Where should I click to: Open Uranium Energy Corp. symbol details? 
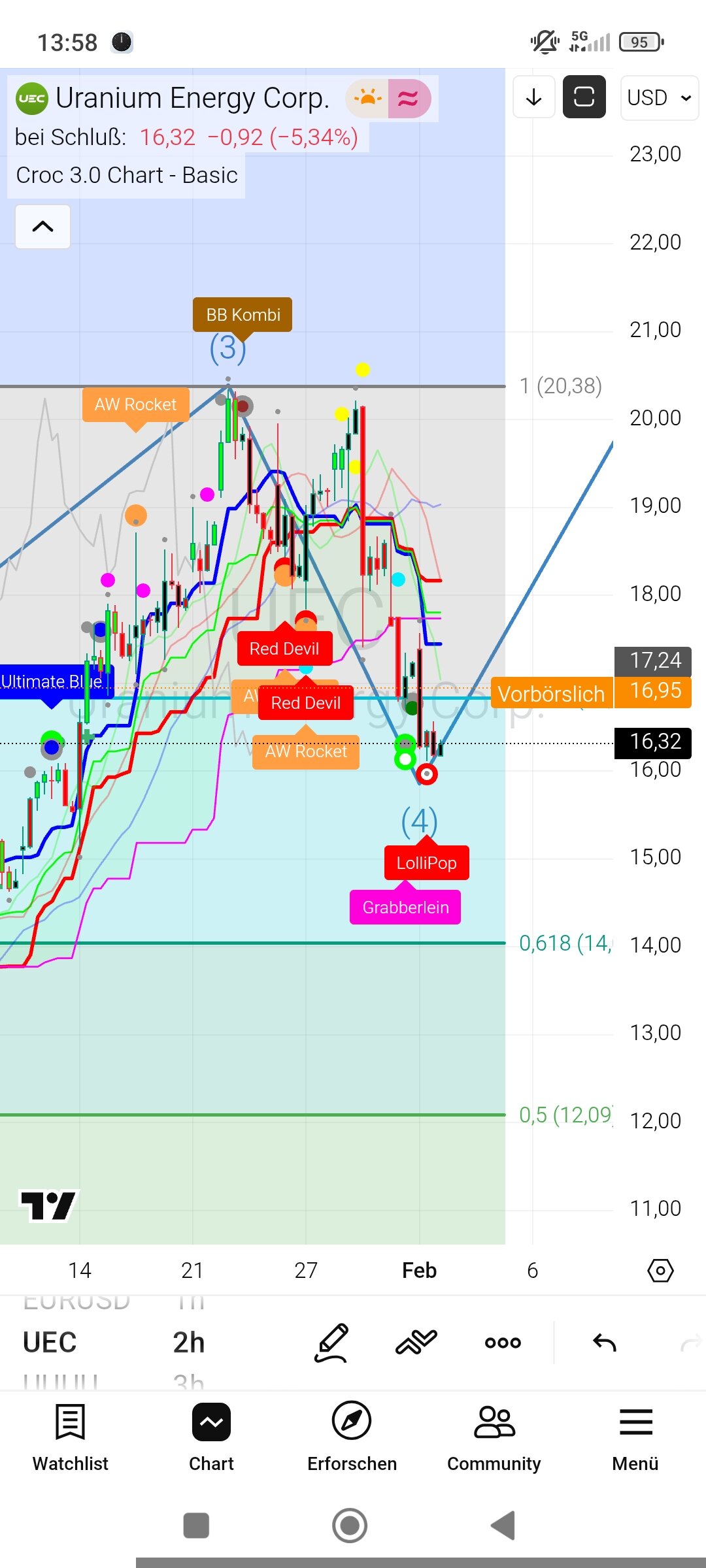192,99
